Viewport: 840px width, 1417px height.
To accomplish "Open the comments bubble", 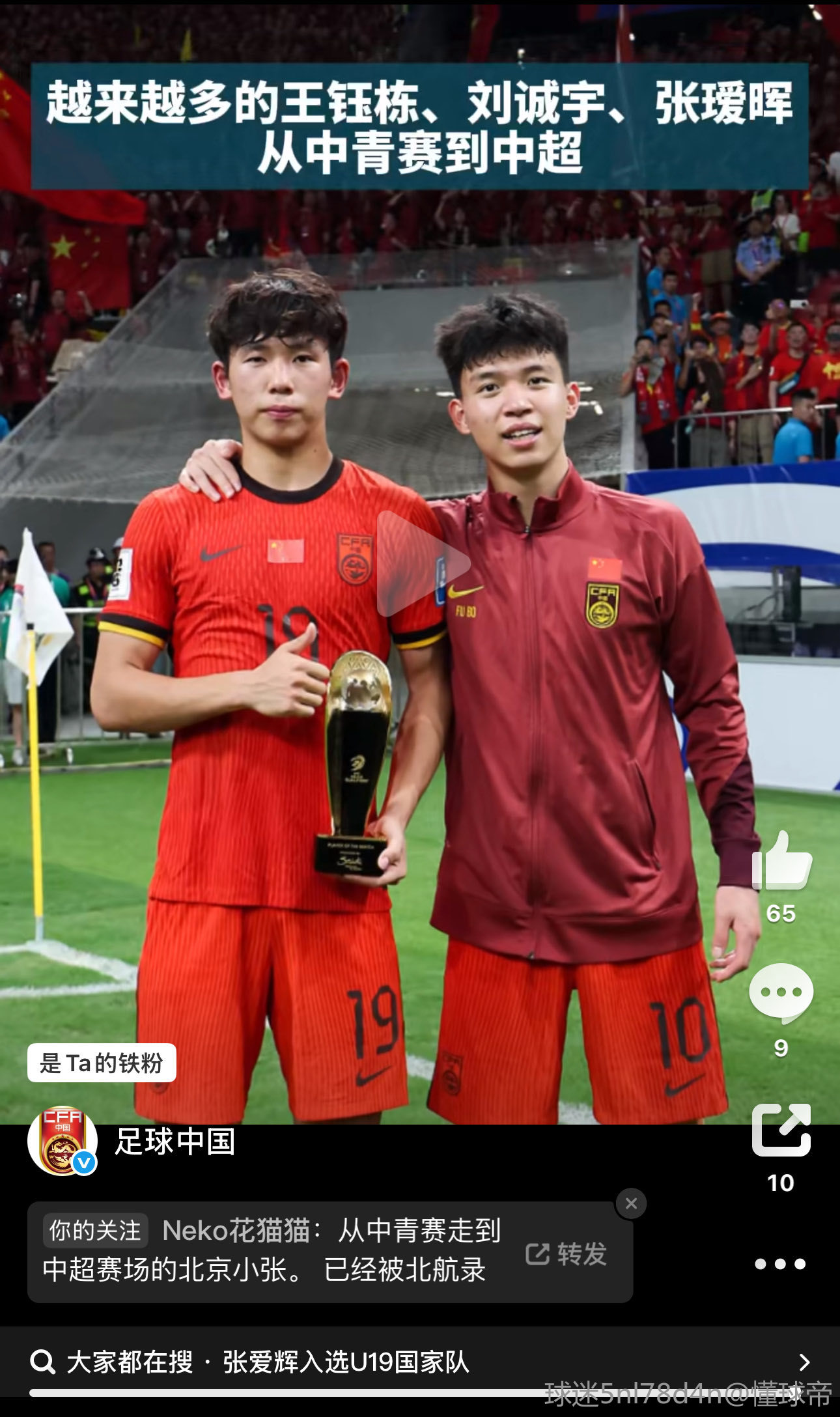I will (x=781, y=992).
